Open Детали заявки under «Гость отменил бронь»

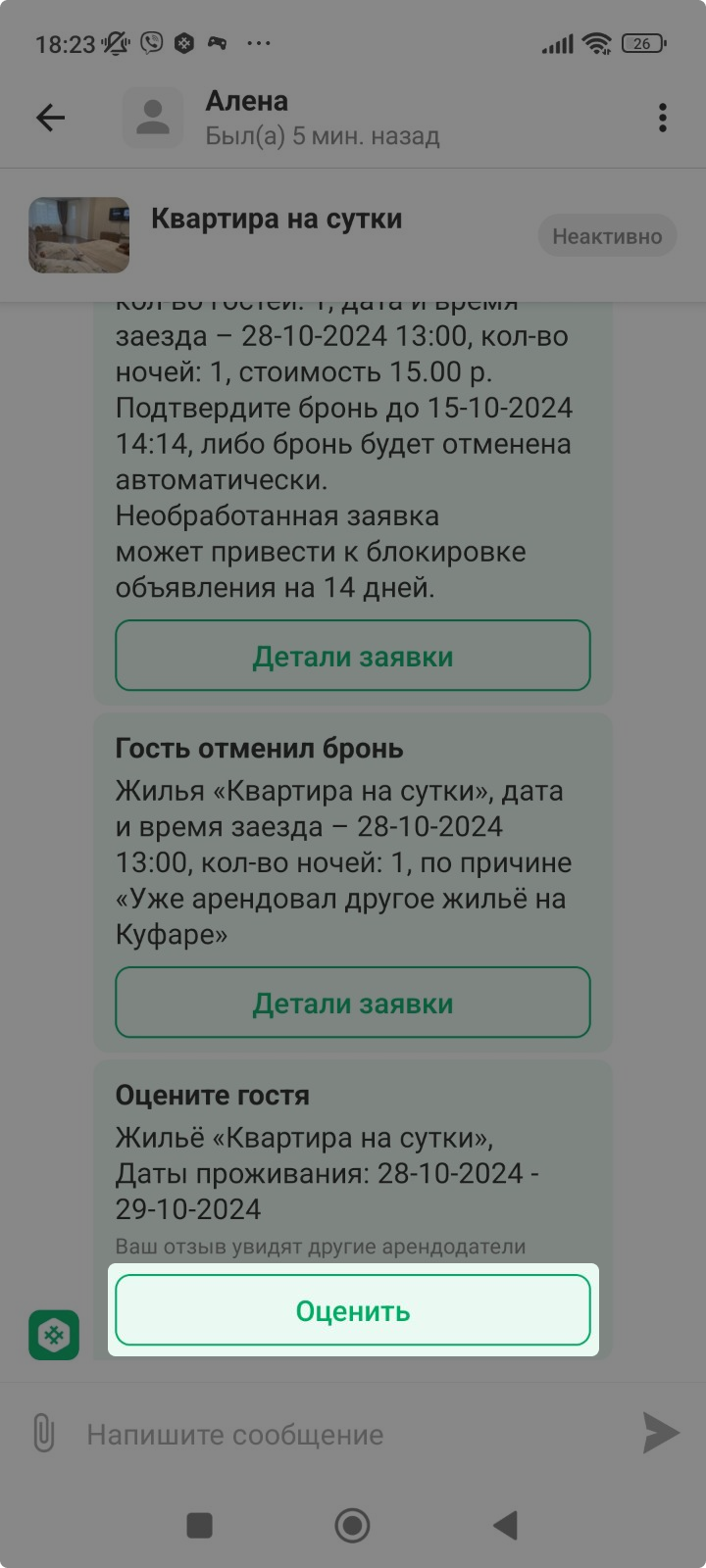pos(353,1003)
